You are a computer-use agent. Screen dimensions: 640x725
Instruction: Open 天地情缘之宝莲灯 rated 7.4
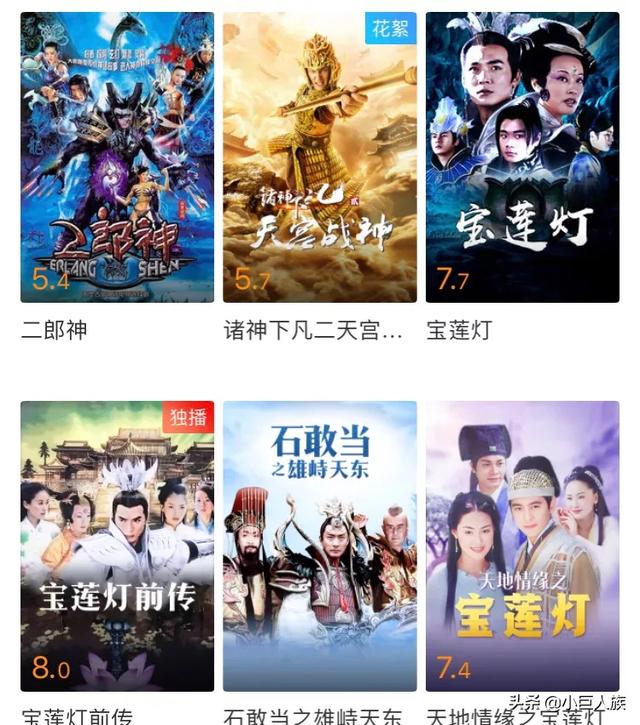pyautogui.click(x=522, y=546)
